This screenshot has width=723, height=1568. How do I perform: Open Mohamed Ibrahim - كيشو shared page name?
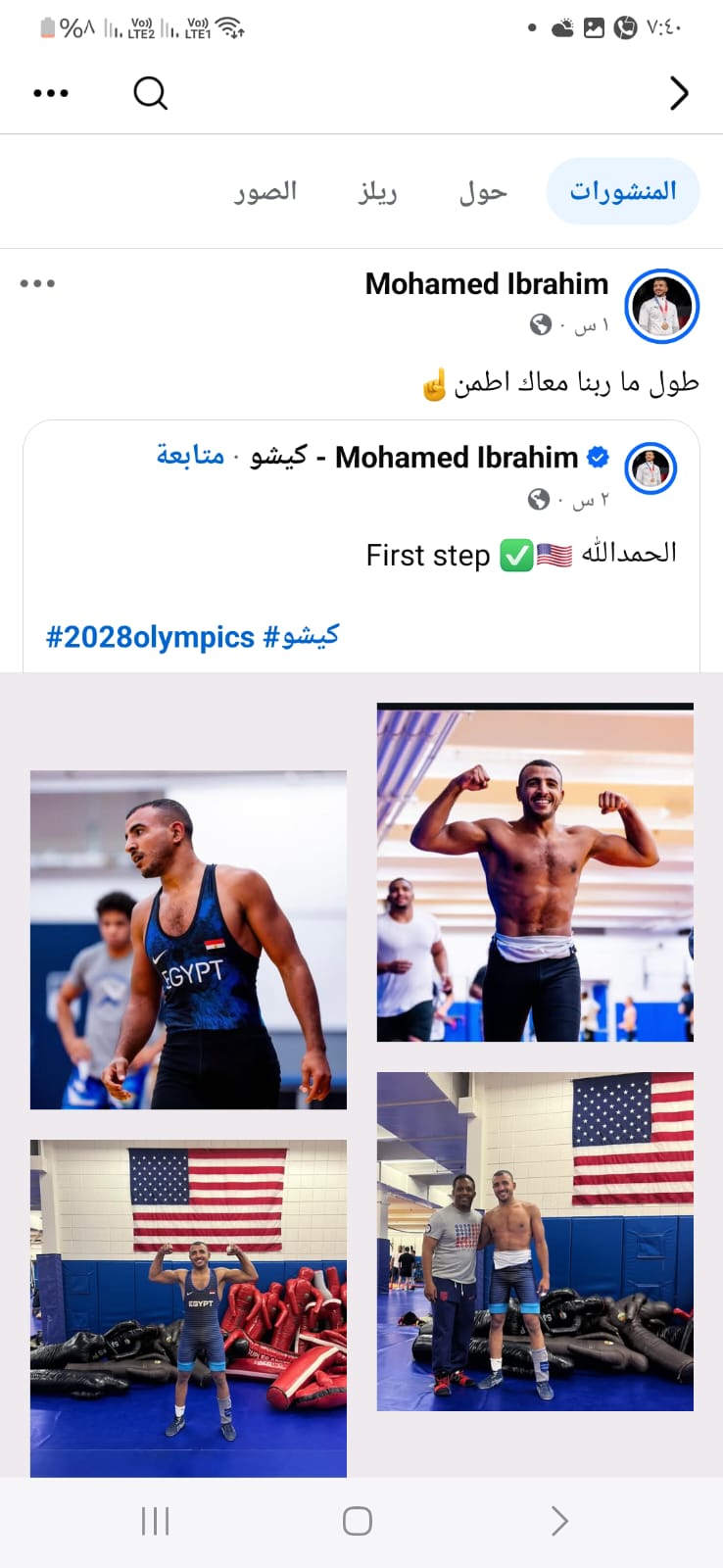pyautogui.click(x=457, y=458)
